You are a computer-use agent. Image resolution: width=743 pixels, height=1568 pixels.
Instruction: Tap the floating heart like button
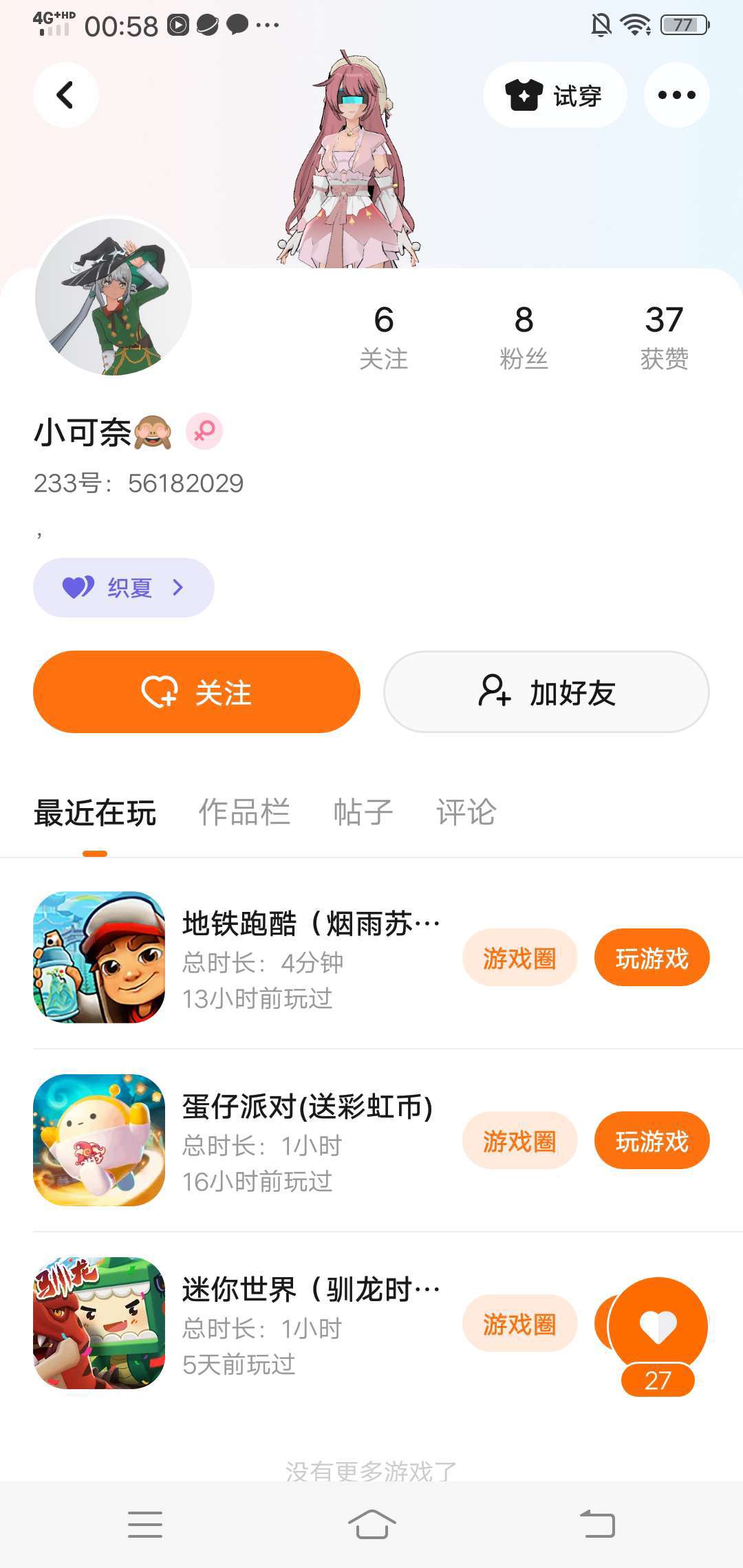pos(658,1327)
